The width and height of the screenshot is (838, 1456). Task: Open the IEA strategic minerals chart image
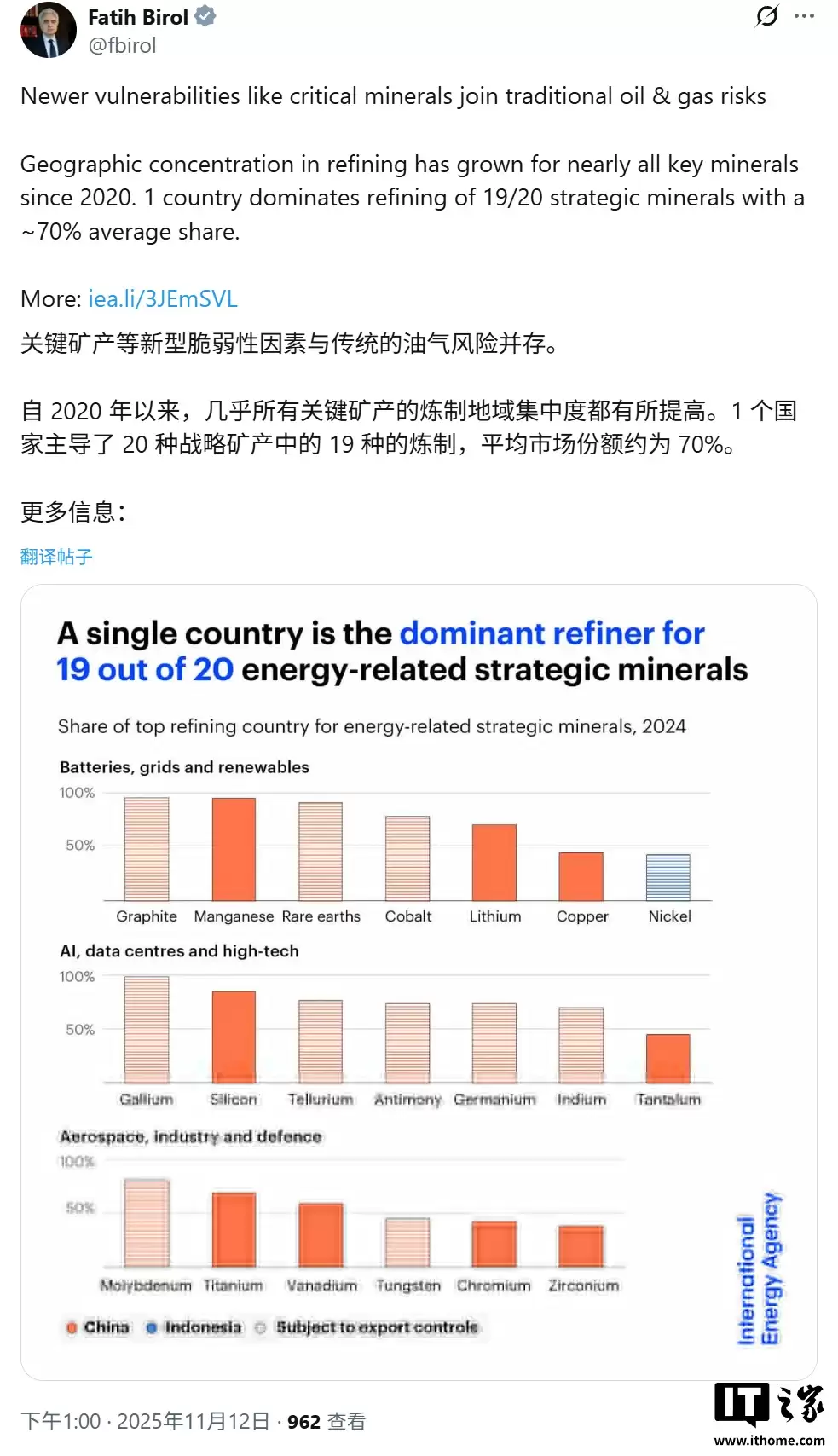(418, 980)
